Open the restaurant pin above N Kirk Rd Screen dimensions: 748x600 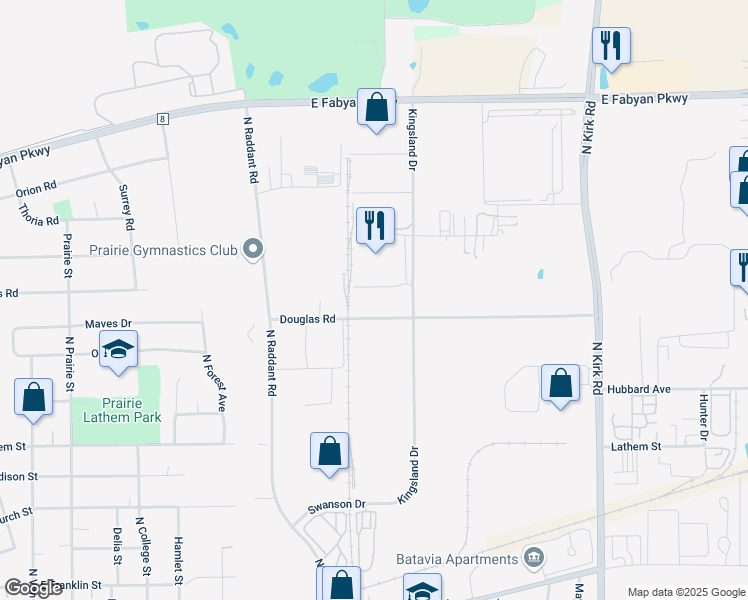click(610, 46)
